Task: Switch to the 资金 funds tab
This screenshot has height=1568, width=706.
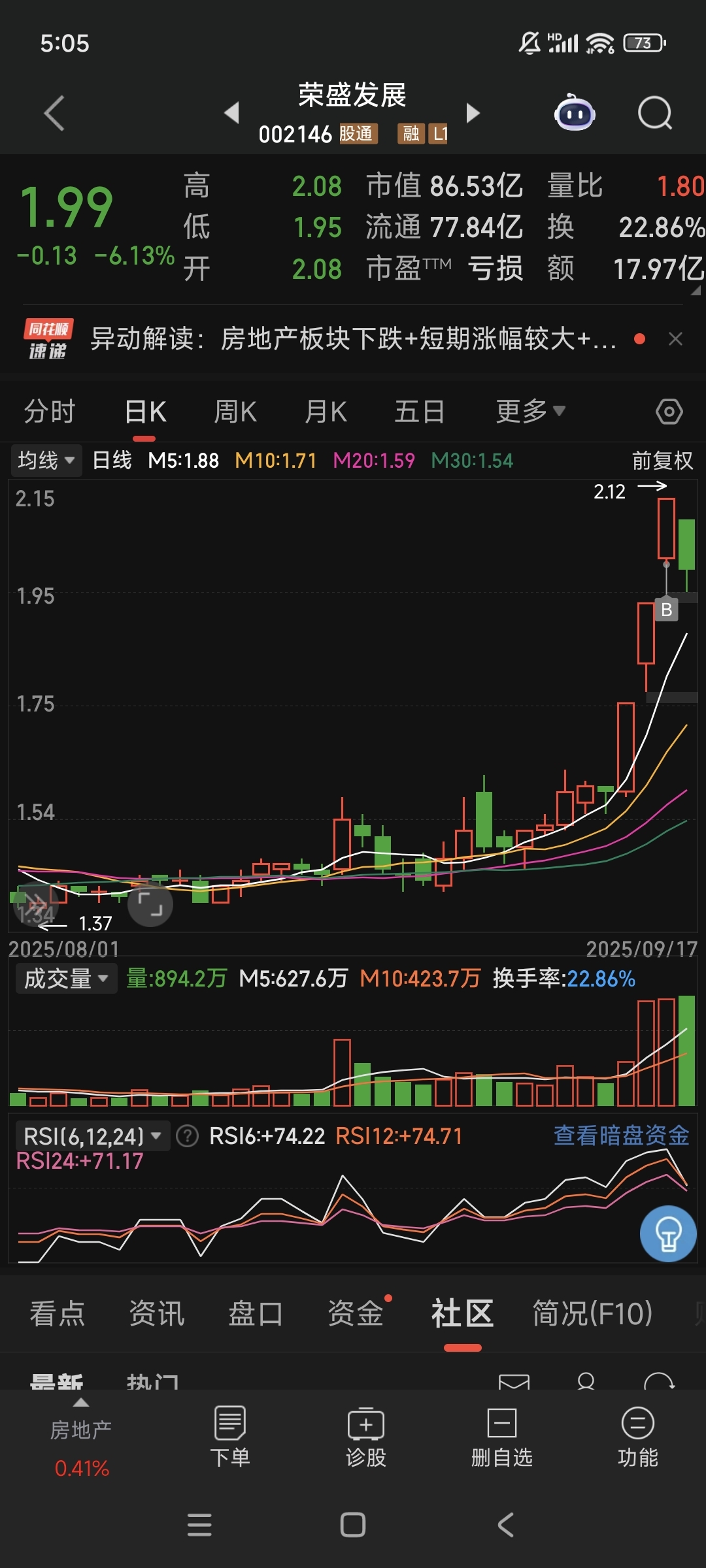Action: click(x=354, y=1311)
